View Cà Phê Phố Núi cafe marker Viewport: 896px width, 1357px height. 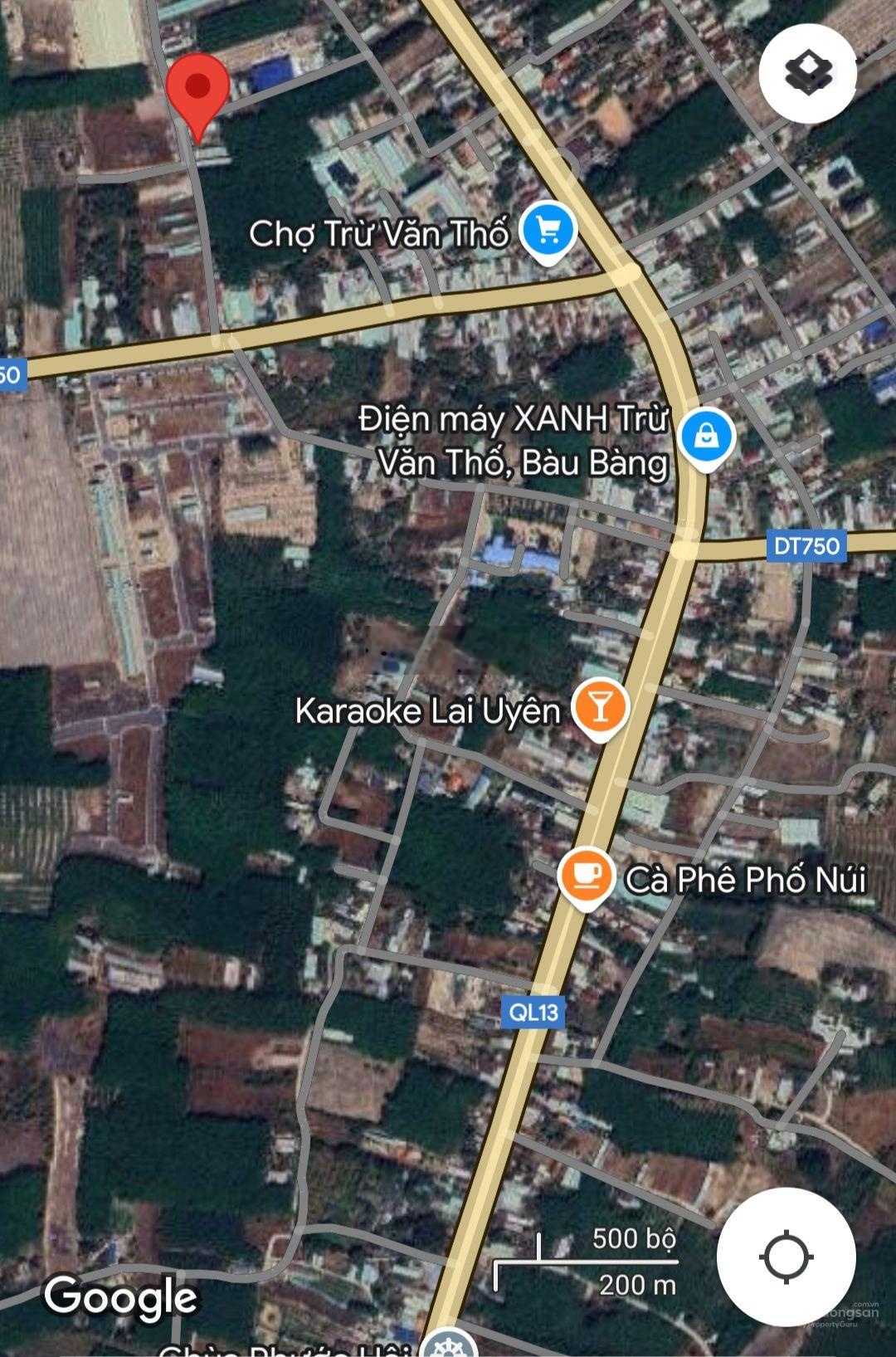pyautogui.click(x=587, y=876)
